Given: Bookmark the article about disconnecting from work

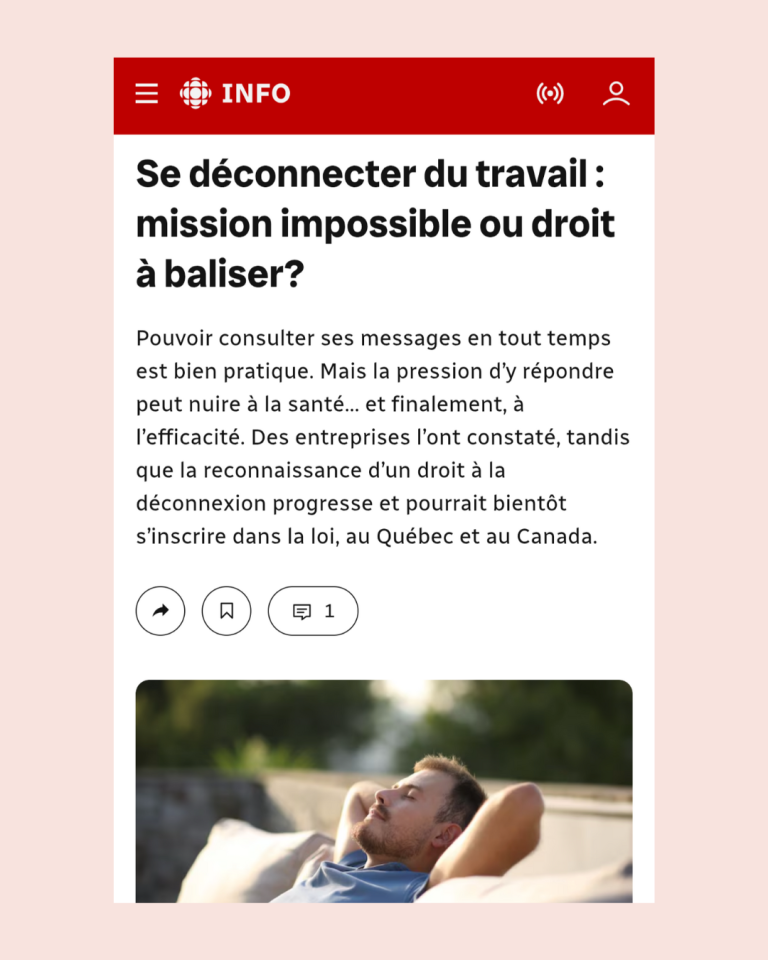Looking at the screenshot, I should [227, 611].
